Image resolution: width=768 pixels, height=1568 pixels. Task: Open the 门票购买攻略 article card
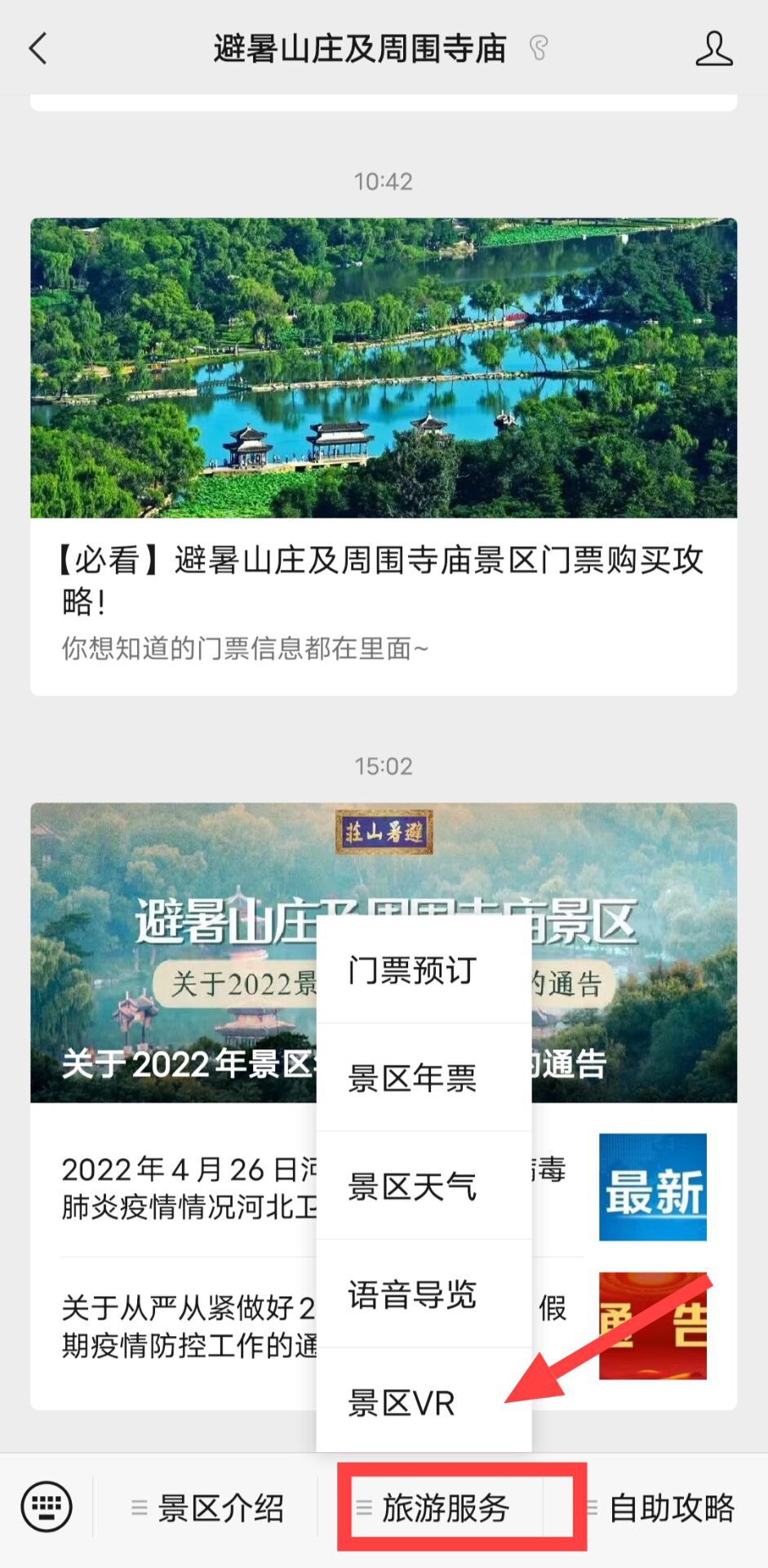(x=384, y=457)
